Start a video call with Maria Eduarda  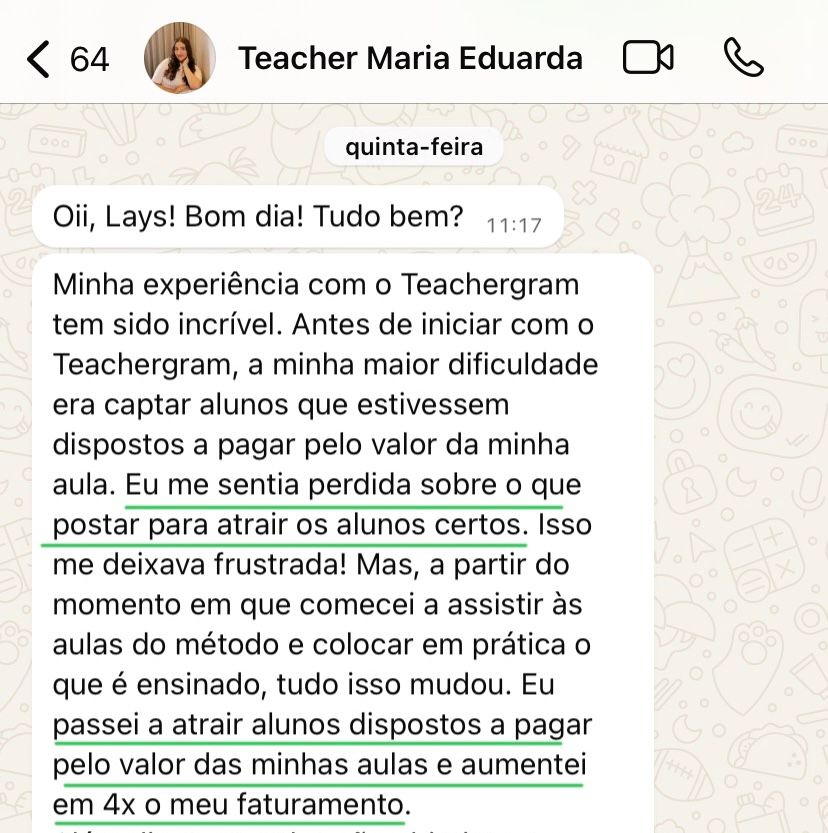coord(648,58)
